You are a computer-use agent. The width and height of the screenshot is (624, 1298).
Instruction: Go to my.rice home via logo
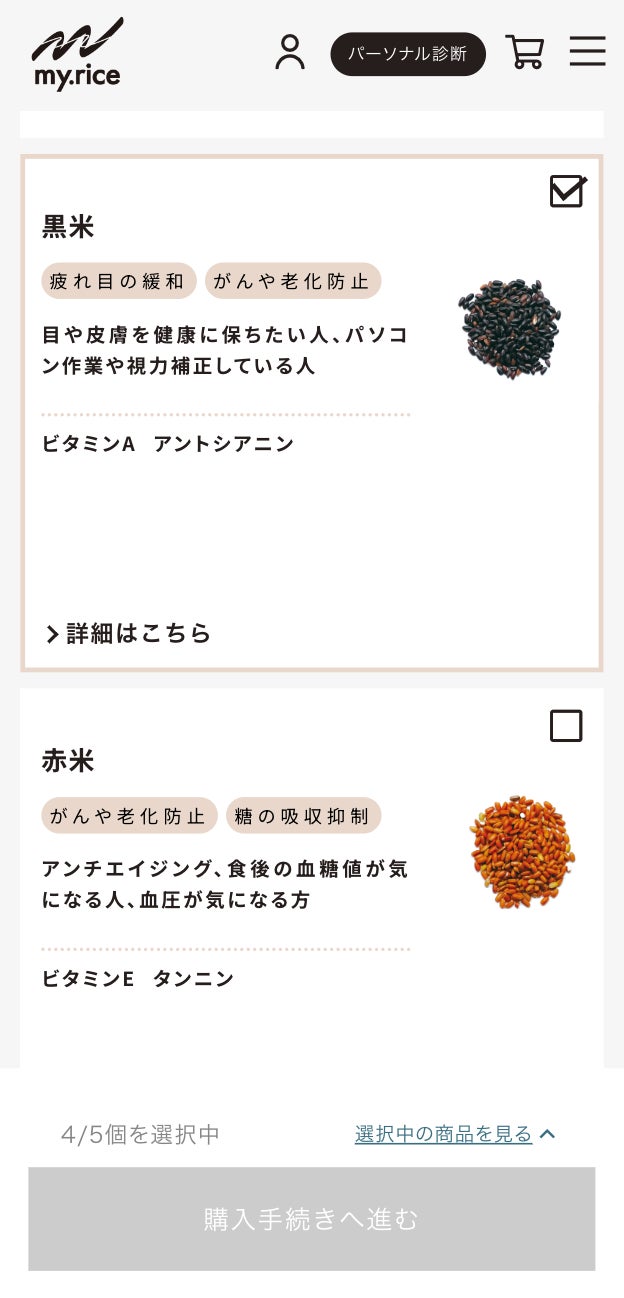tap(77, 54)
